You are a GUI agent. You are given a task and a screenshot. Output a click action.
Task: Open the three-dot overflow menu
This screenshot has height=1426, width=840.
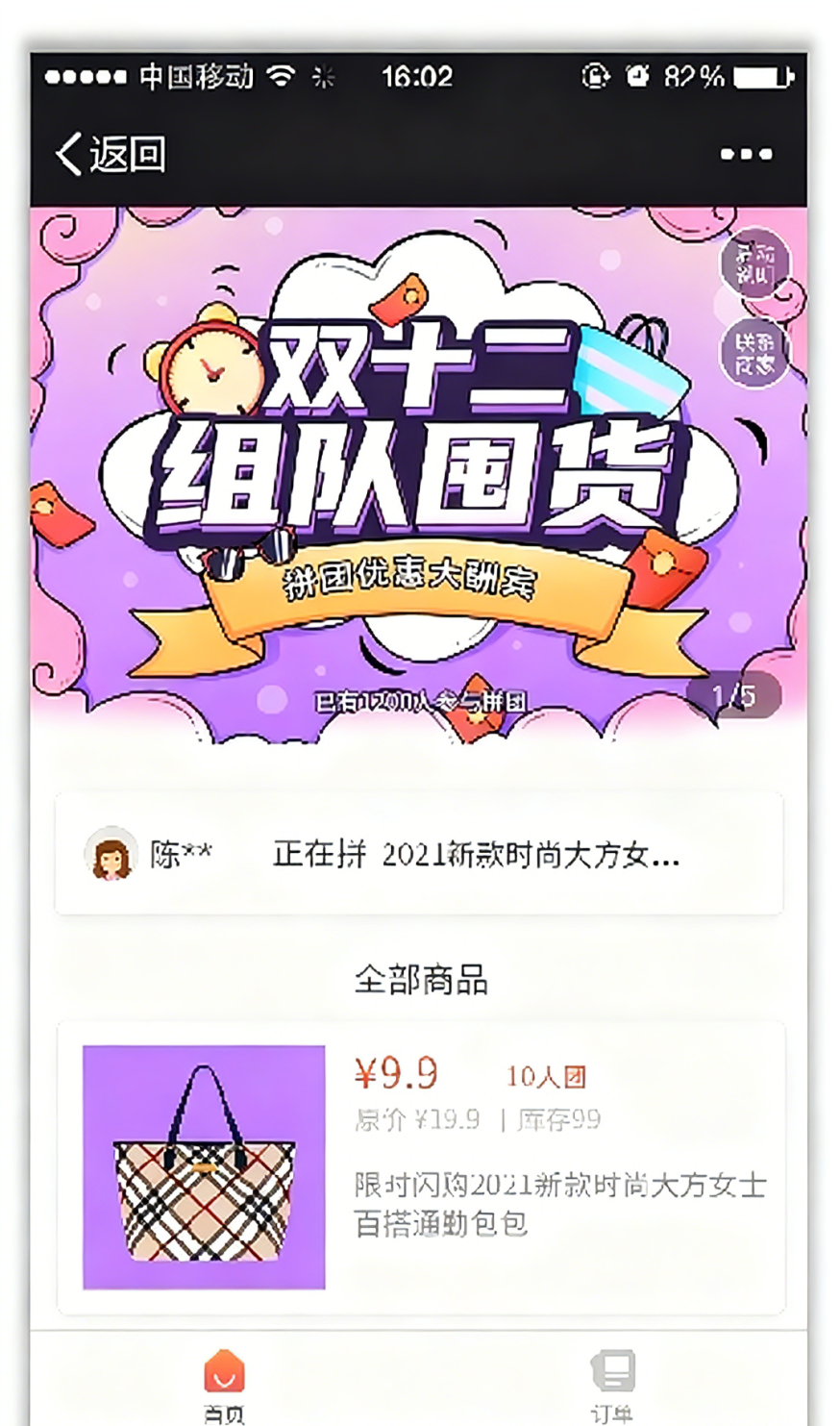pyautogui.click(x=746, y=154)
